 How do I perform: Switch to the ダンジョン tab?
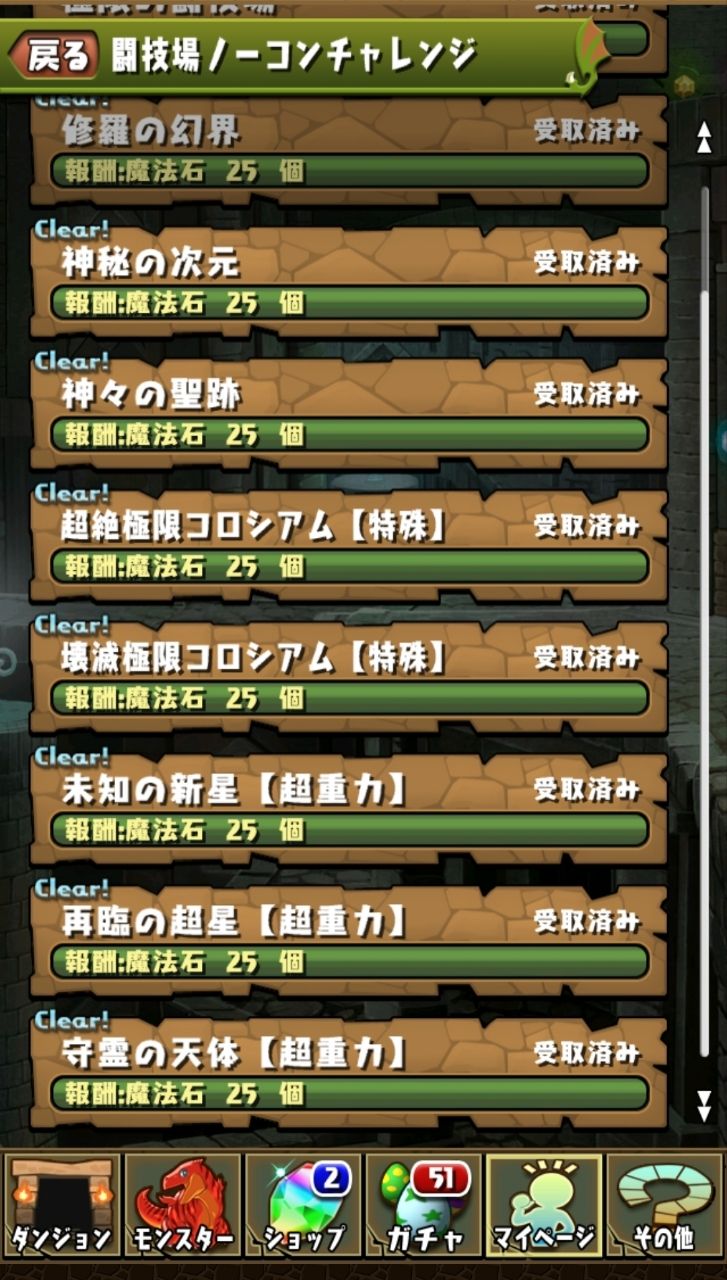click(x=61, y=1206)
